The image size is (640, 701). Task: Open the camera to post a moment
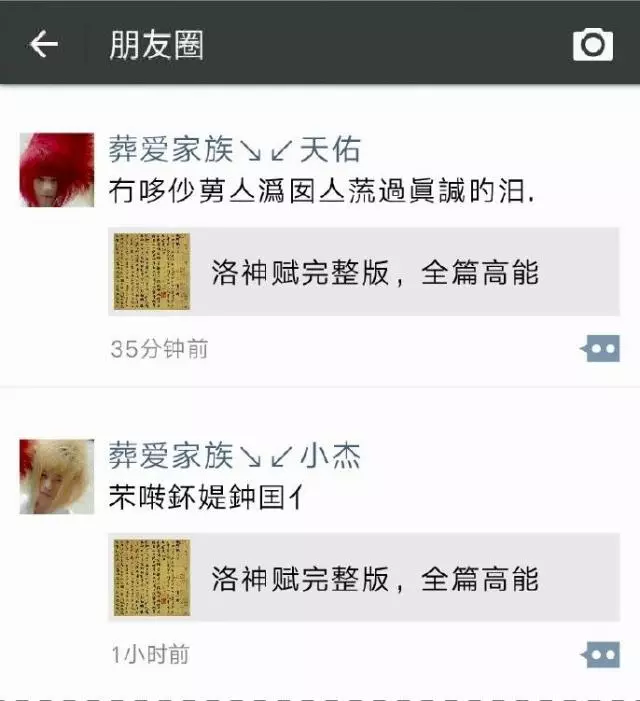click(592, 44)
